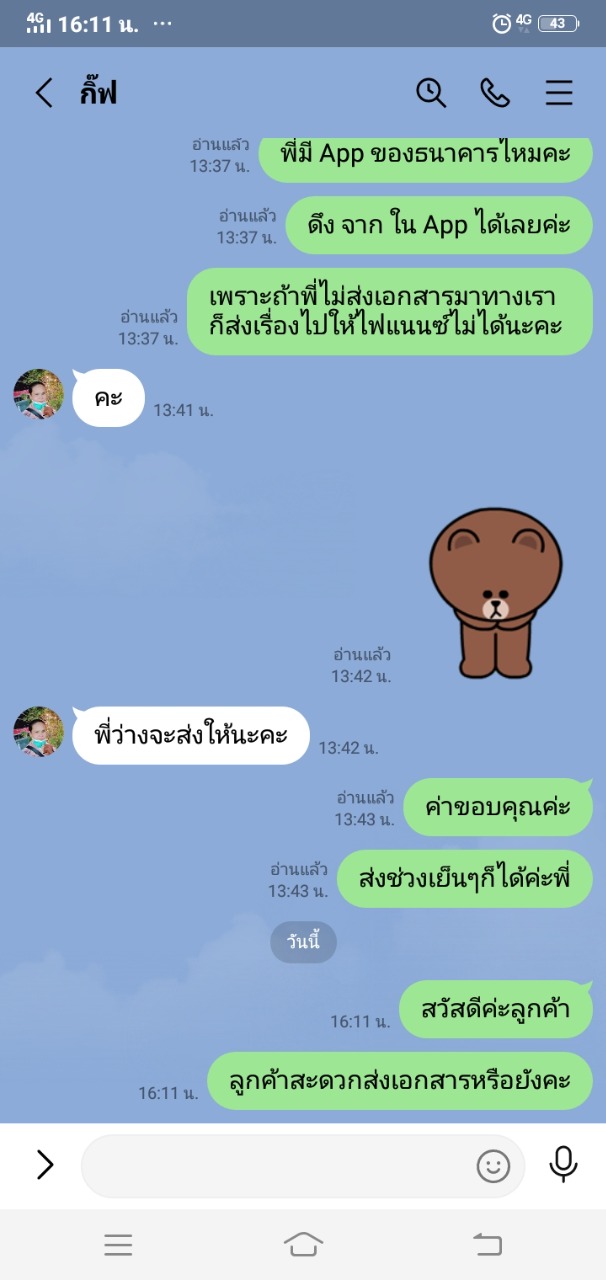Screen dimensions: 606x1280
Task: Open the emoji and sticker picker
Action: click(493, 1166)
